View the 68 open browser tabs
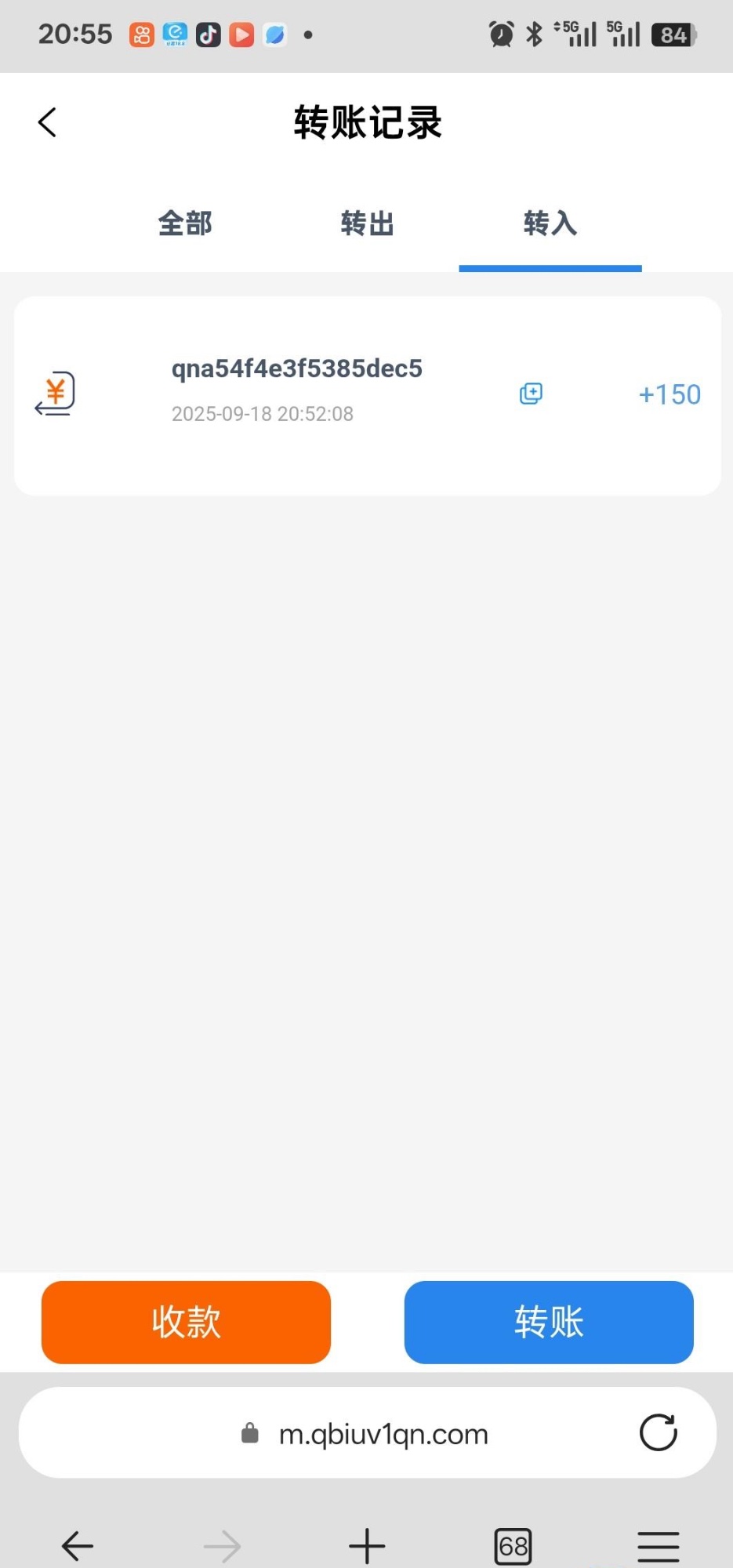The width and height of the screenshot is (733, 1568). click(x=513, y=1546)
